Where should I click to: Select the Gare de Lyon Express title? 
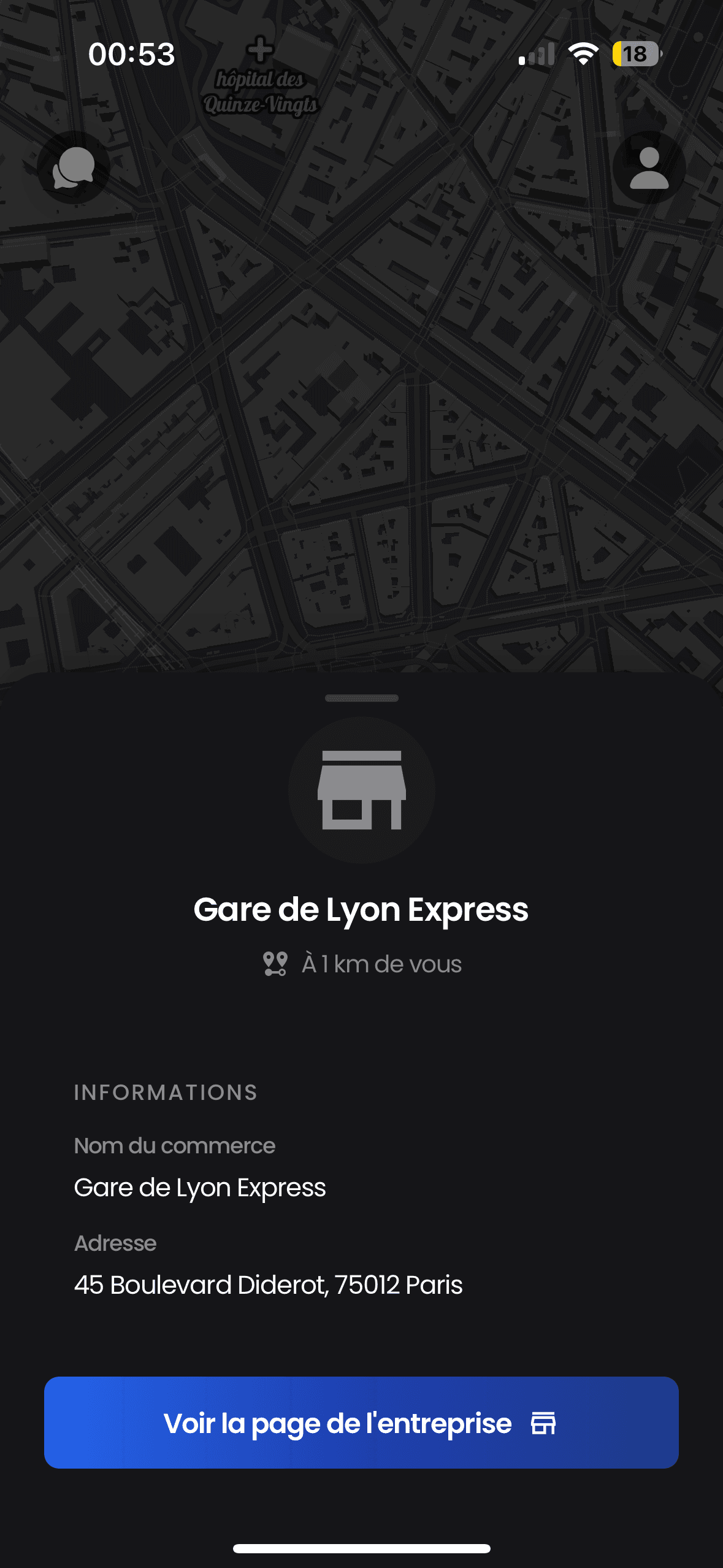click(x=362, y=910)
